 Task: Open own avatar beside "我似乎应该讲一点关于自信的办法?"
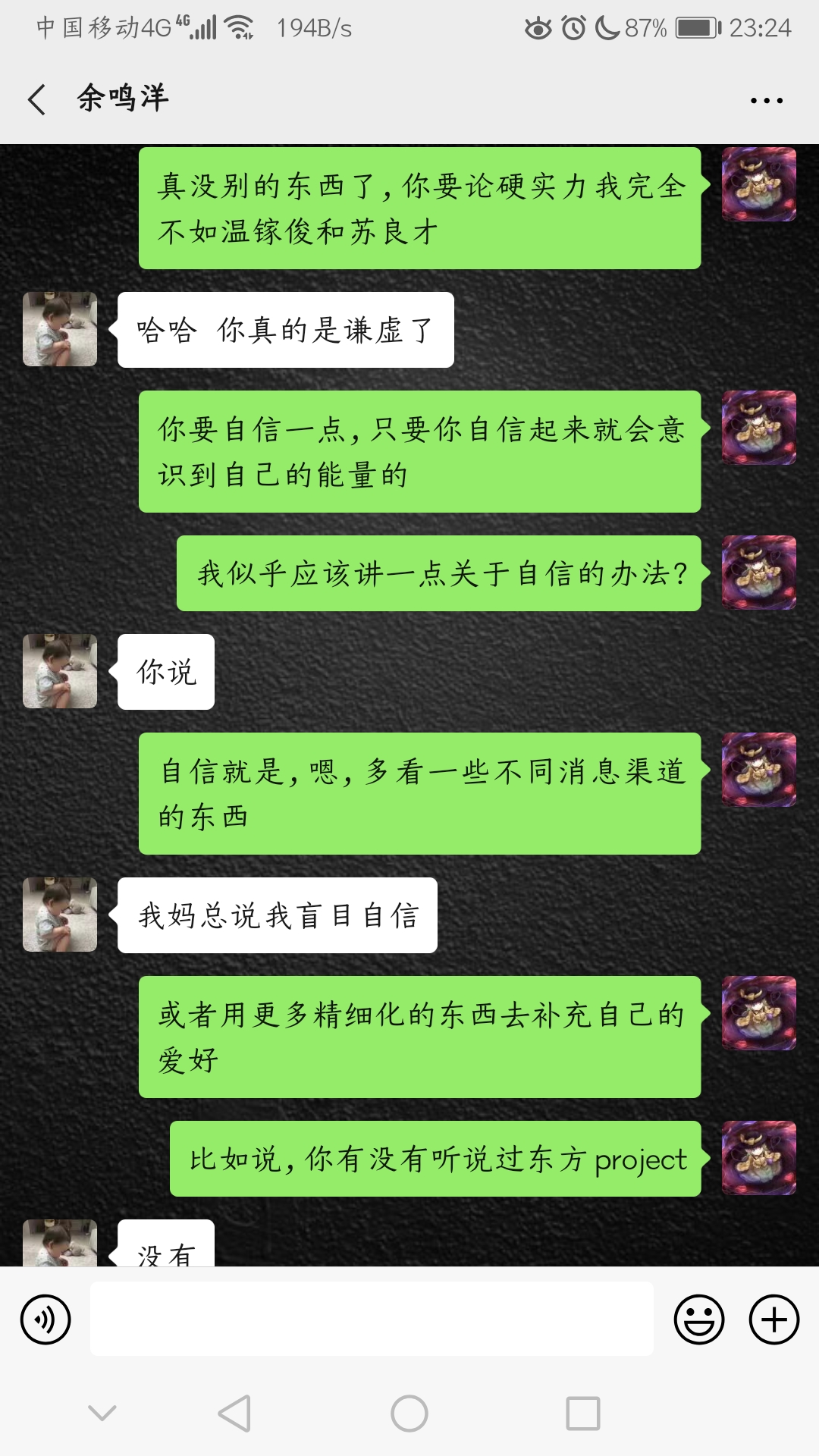click(758, 573)
